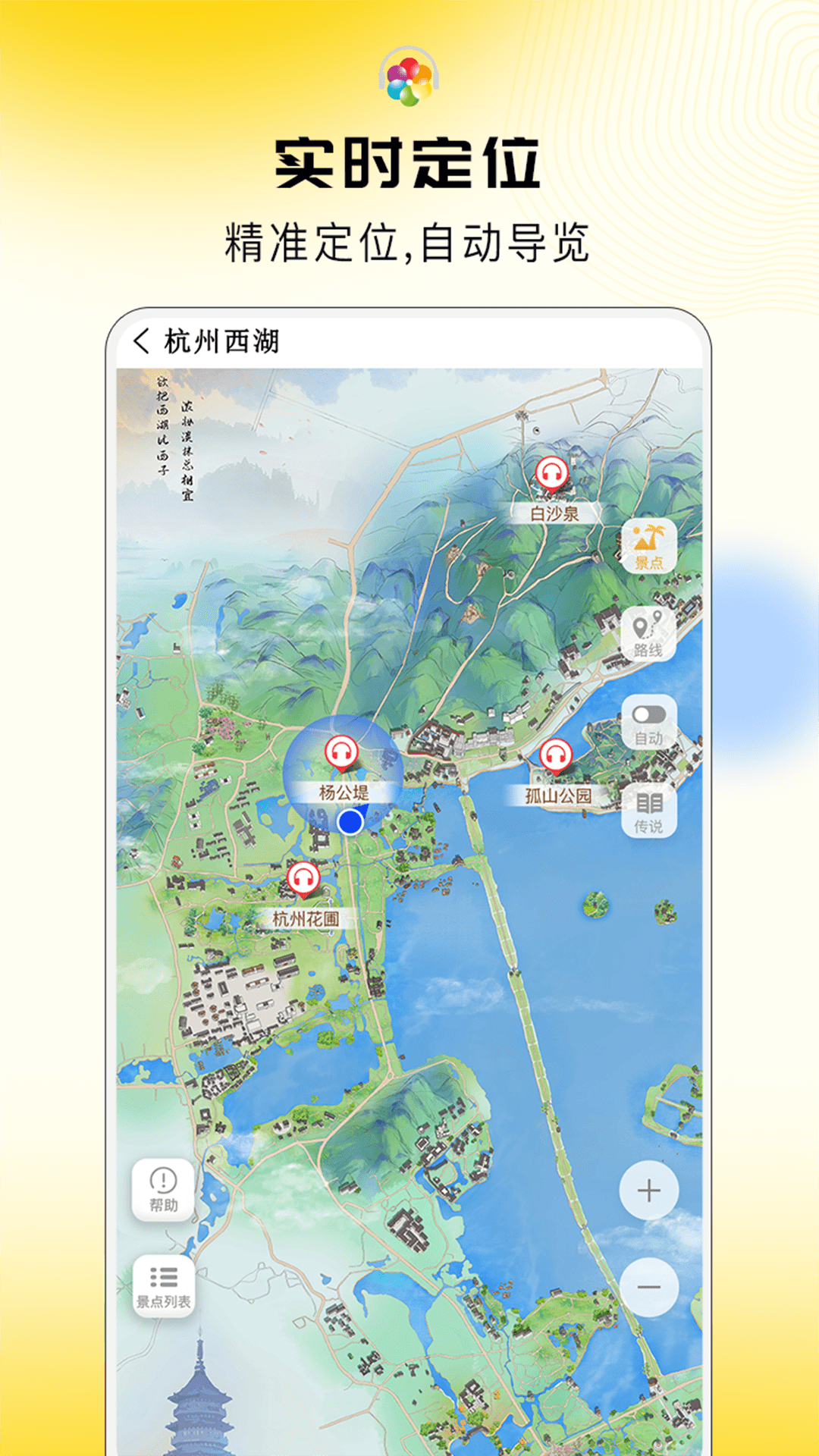Click the blue current location dot
The height and width of the screenshot is (1456, 819).
pos(350,821)
